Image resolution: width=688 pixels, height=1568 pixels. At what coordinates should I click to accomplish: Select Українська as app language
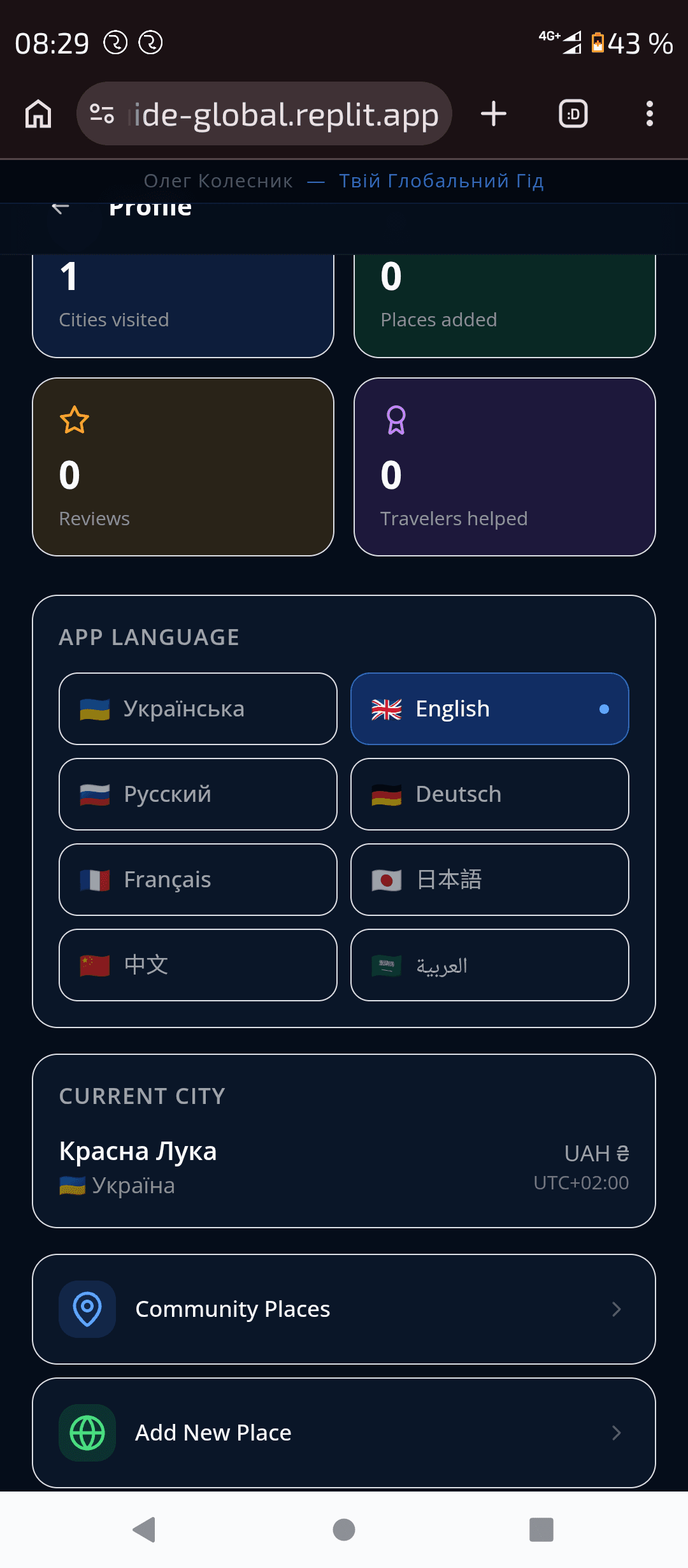197,709
